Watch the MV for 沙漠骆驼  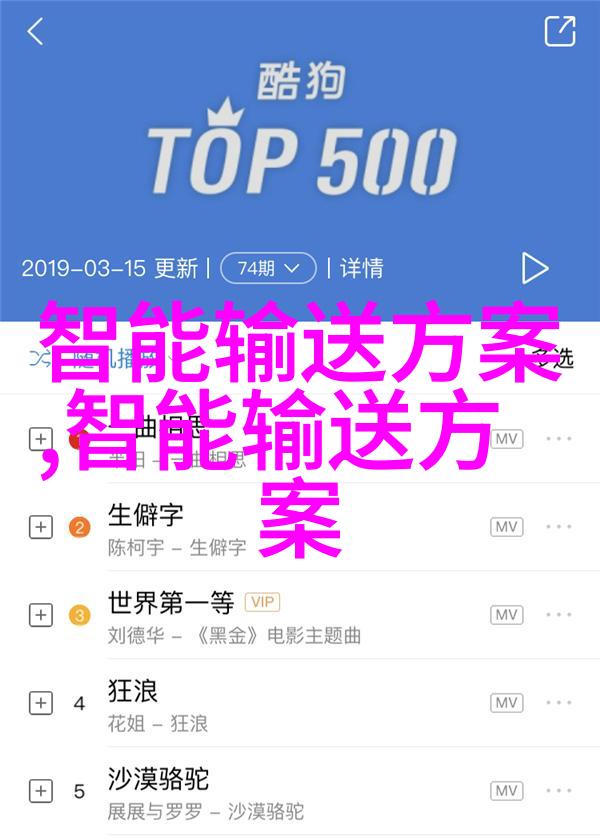point(507,791)
